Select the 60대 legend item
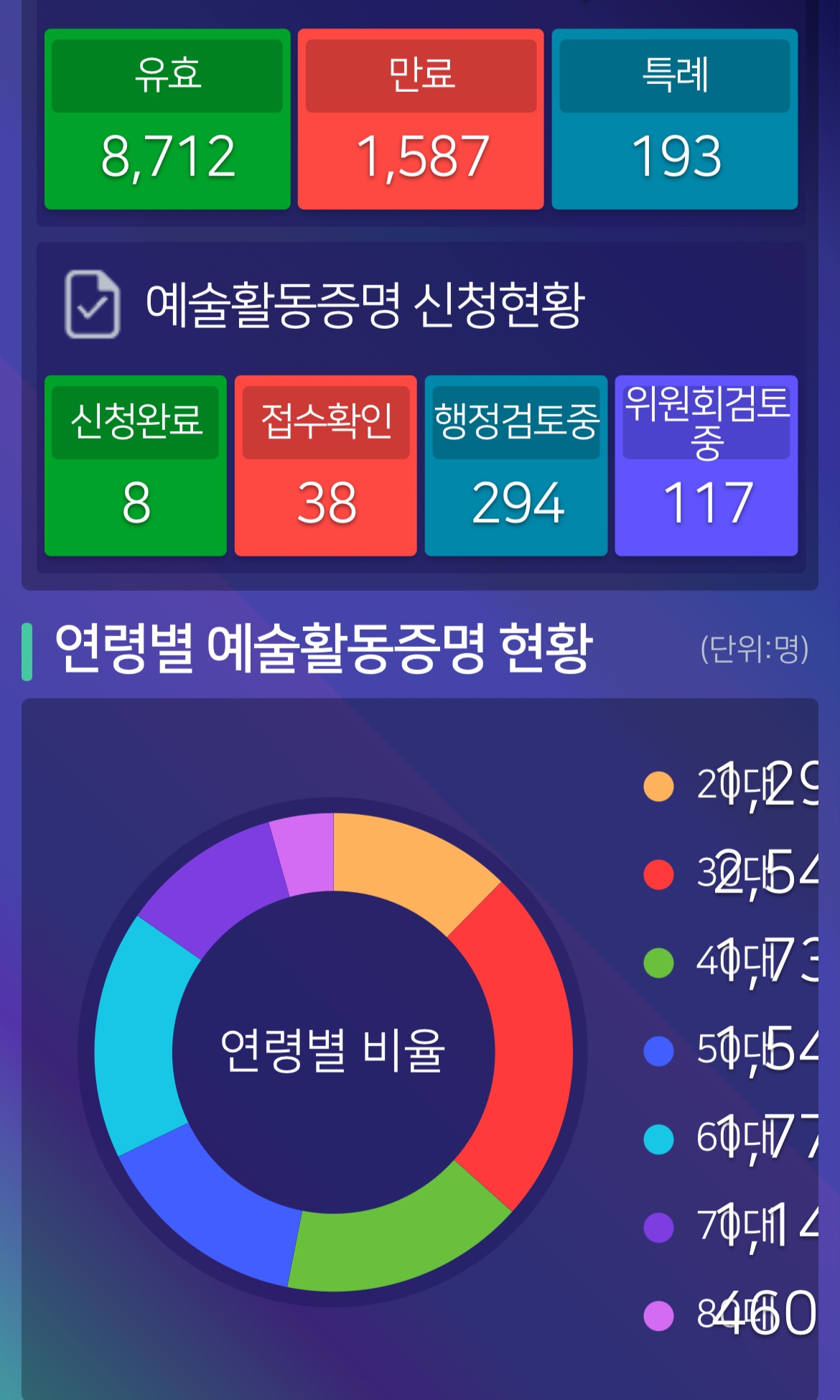The width and height of the screenshot is (840, 1400). point(725,1139)
